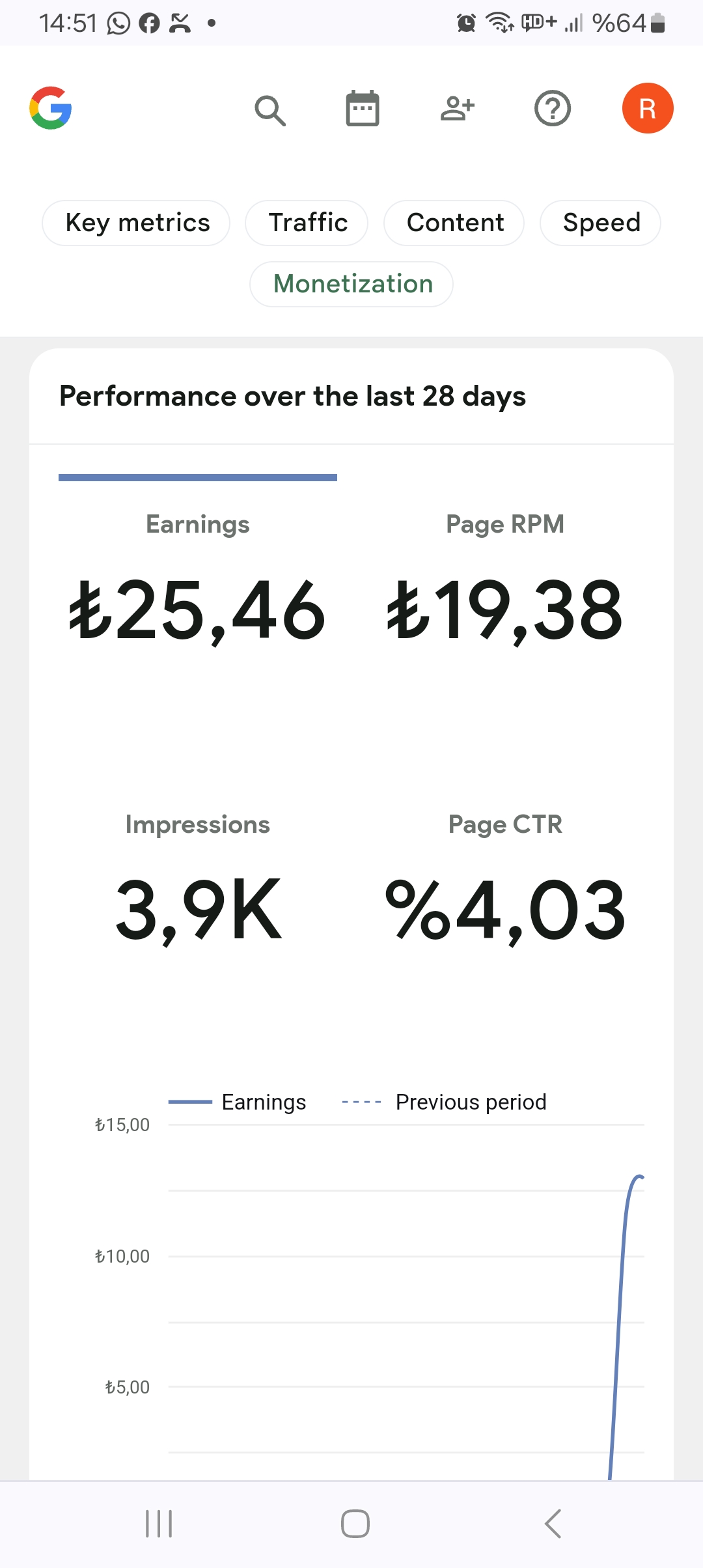The image size is (703, 1568).
Task: Select the Speed chip
Action: click(x=600, y=223)
